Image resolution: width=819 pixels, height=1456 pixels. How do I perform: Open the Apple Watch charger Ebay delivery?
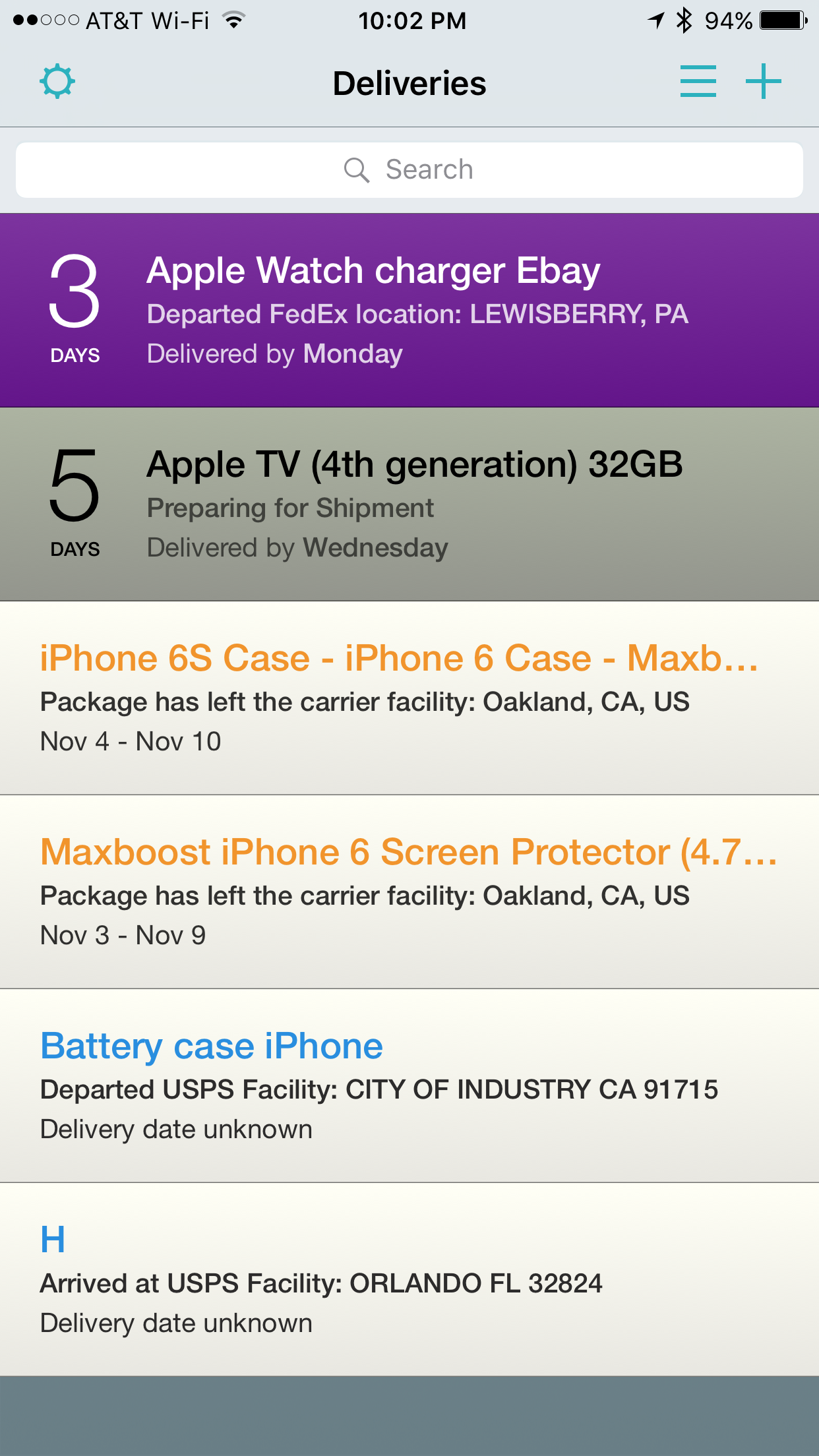point(409,310)
